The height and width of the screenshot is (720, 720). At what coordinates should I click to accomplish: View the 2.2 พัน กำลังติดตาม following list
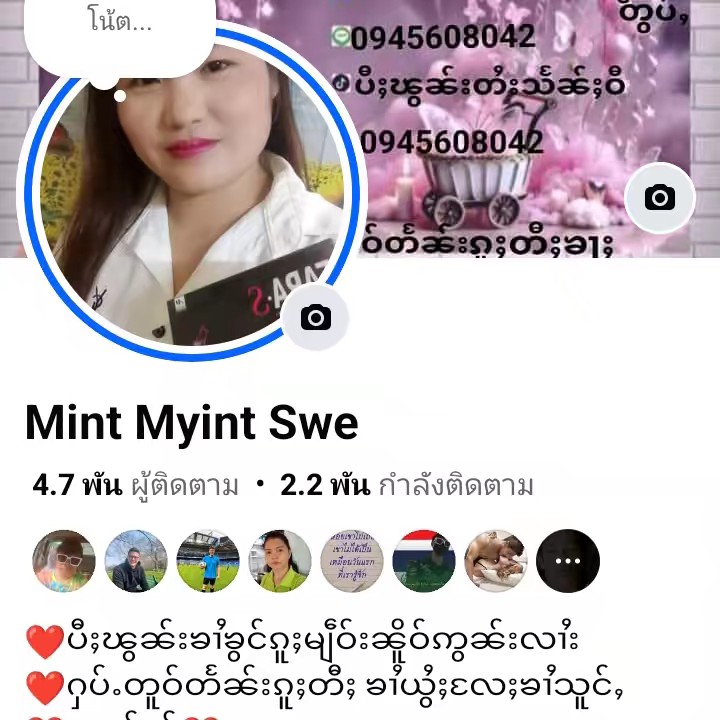pos(406,486)
